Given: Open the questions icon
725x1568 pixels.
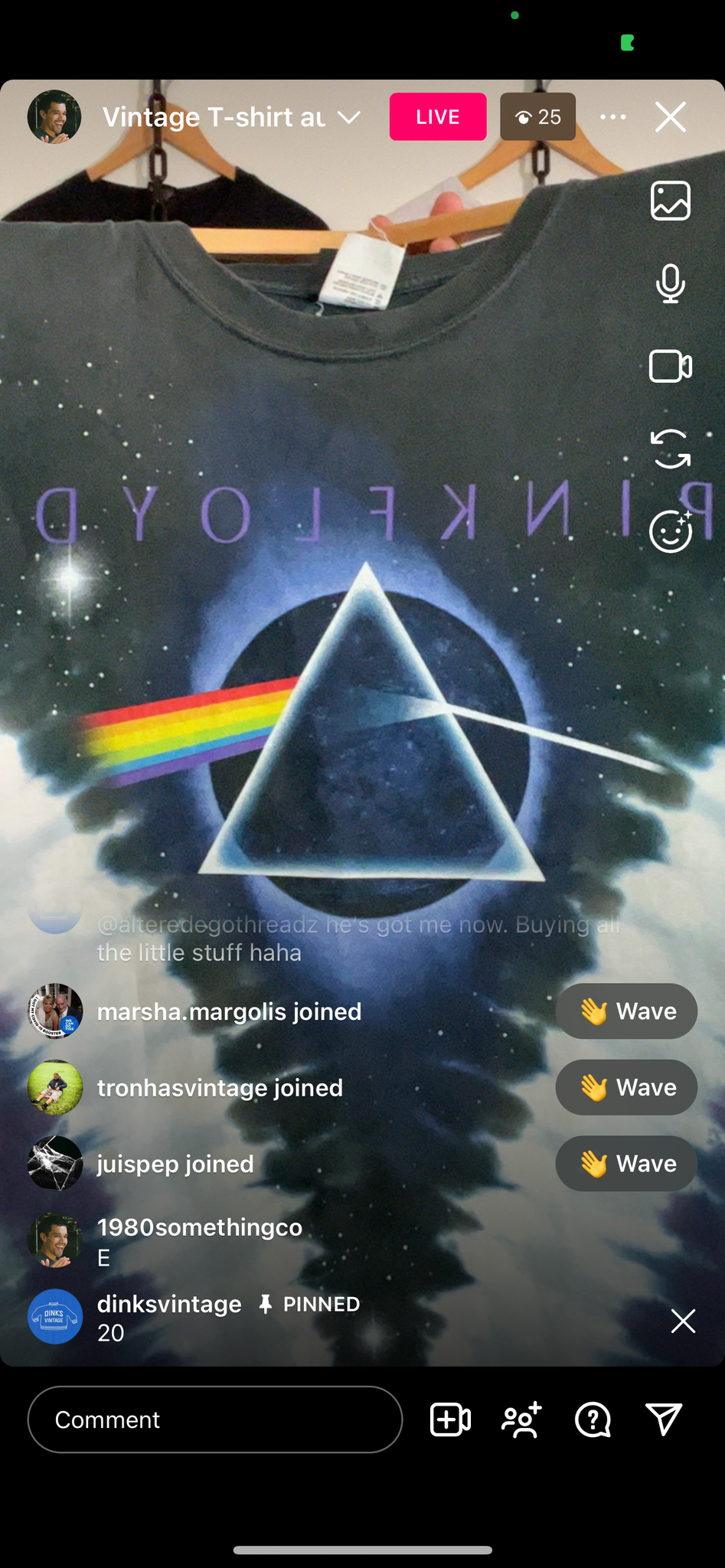Looking at the screenshot, I should pyautogui.click(x=593, y=1419).
